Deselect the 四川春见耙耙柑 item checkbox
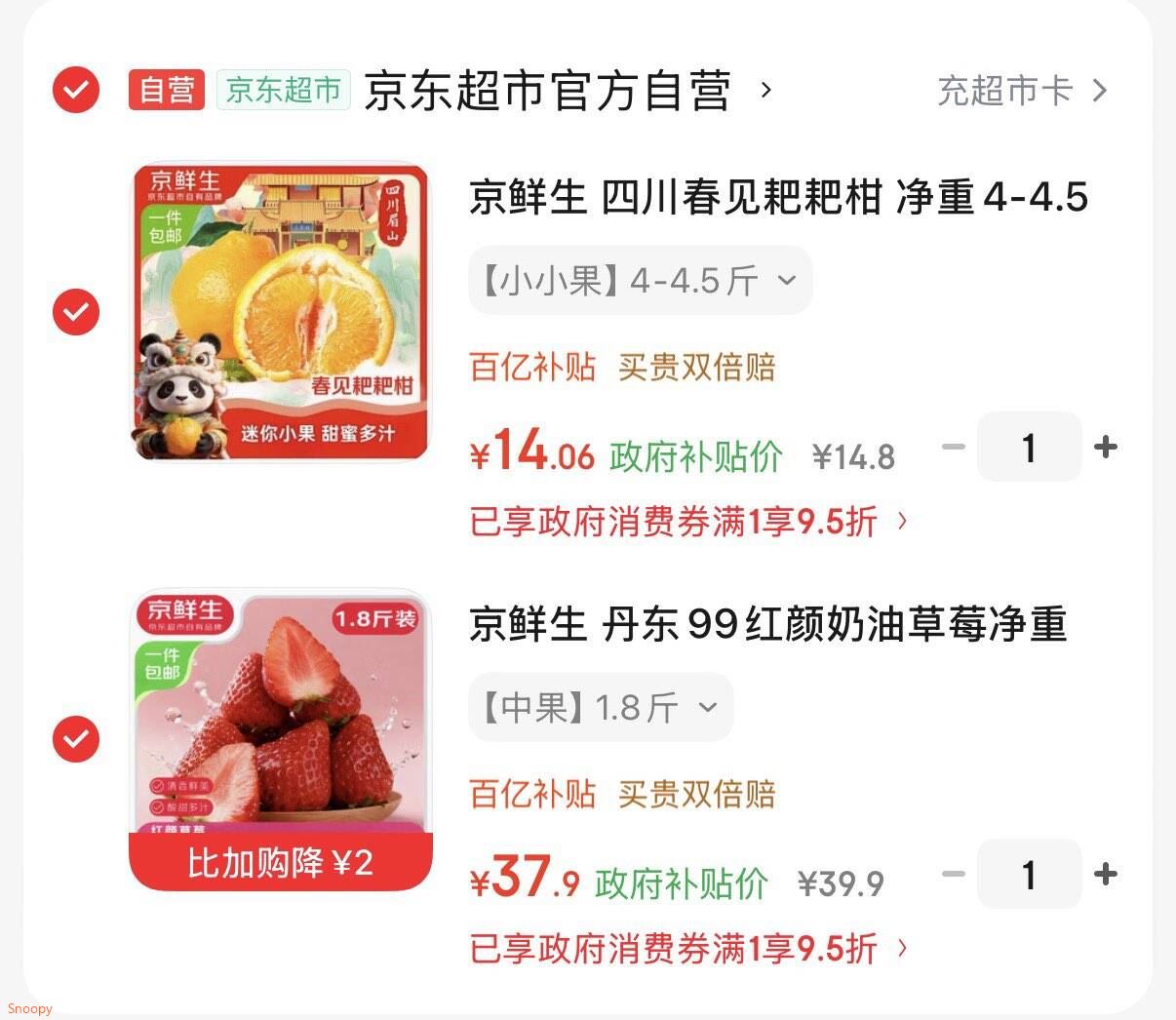Image resolution: width=1176 pixels, height=1020 pixels. coord(76,312)
